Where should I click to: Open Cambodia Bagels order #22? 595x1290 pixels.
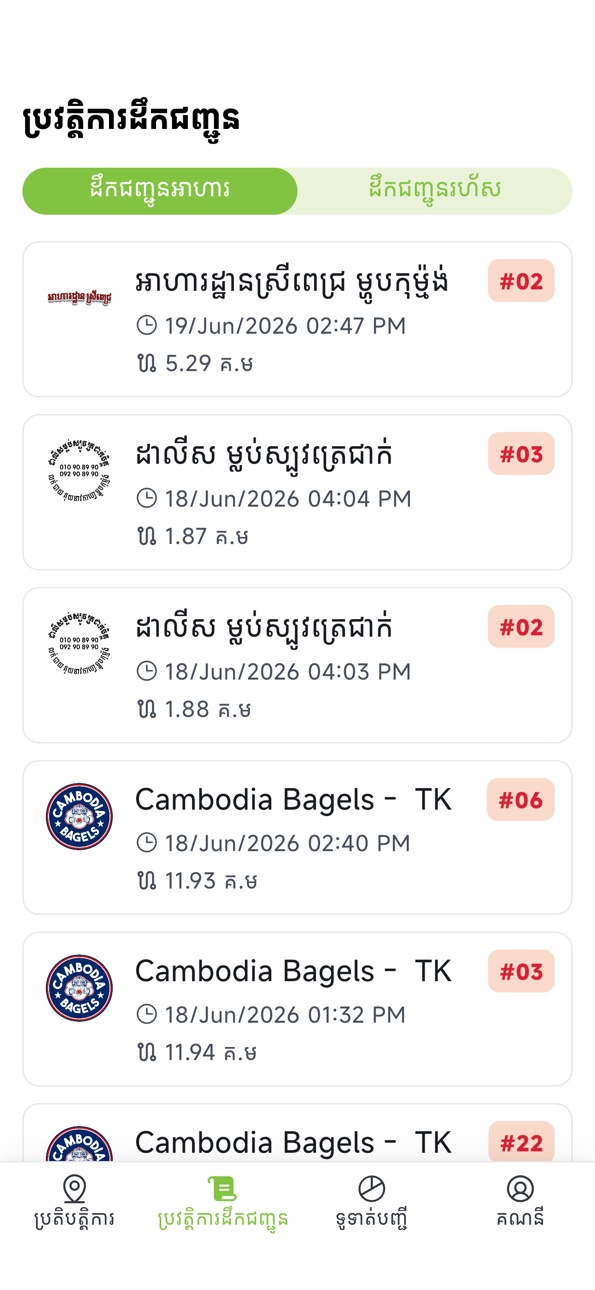tap(297, 1133)
